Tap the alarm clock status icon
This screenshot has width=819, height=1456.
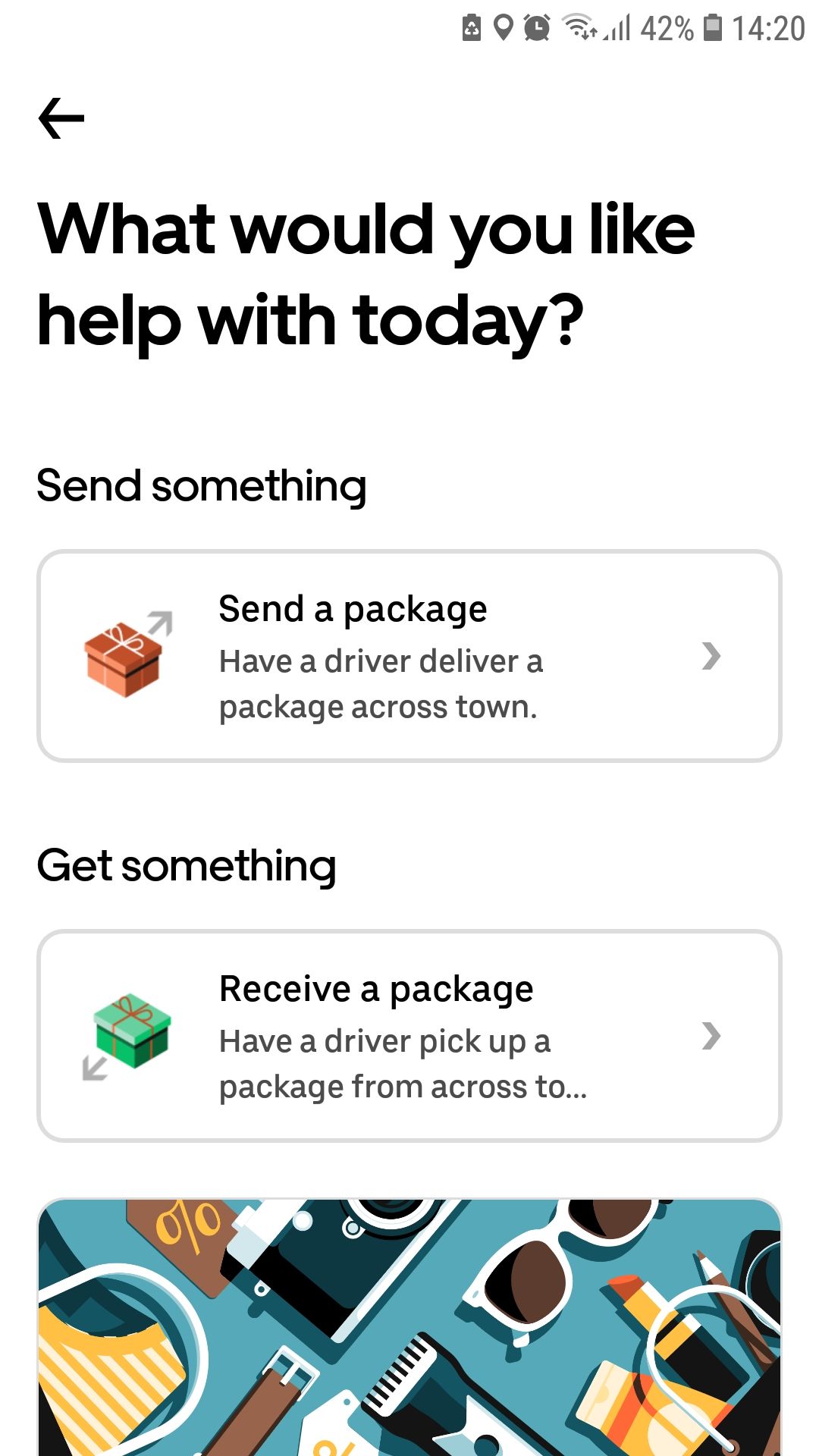point(535,27)
